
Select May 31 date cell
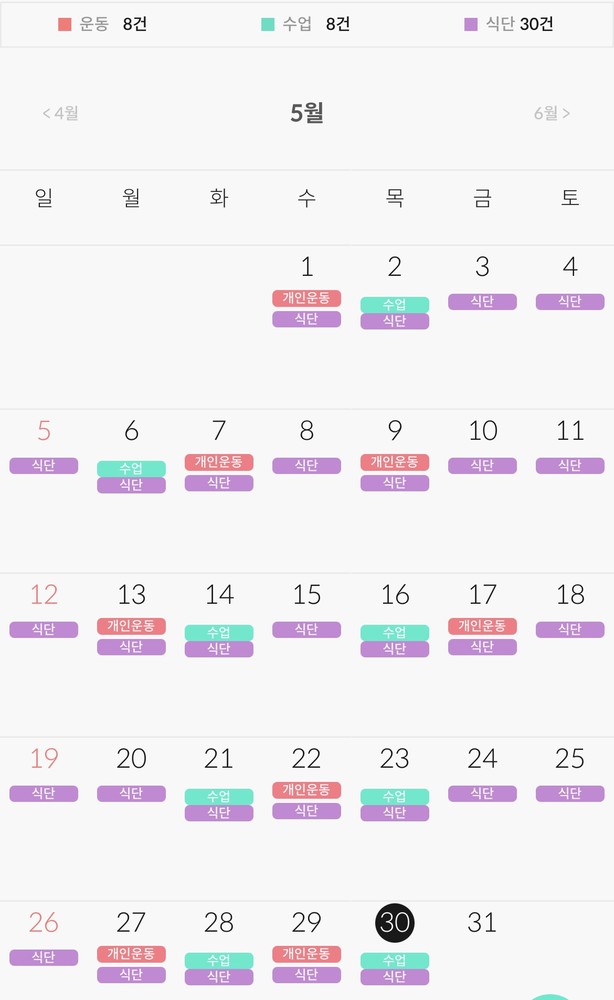[482, 923]
